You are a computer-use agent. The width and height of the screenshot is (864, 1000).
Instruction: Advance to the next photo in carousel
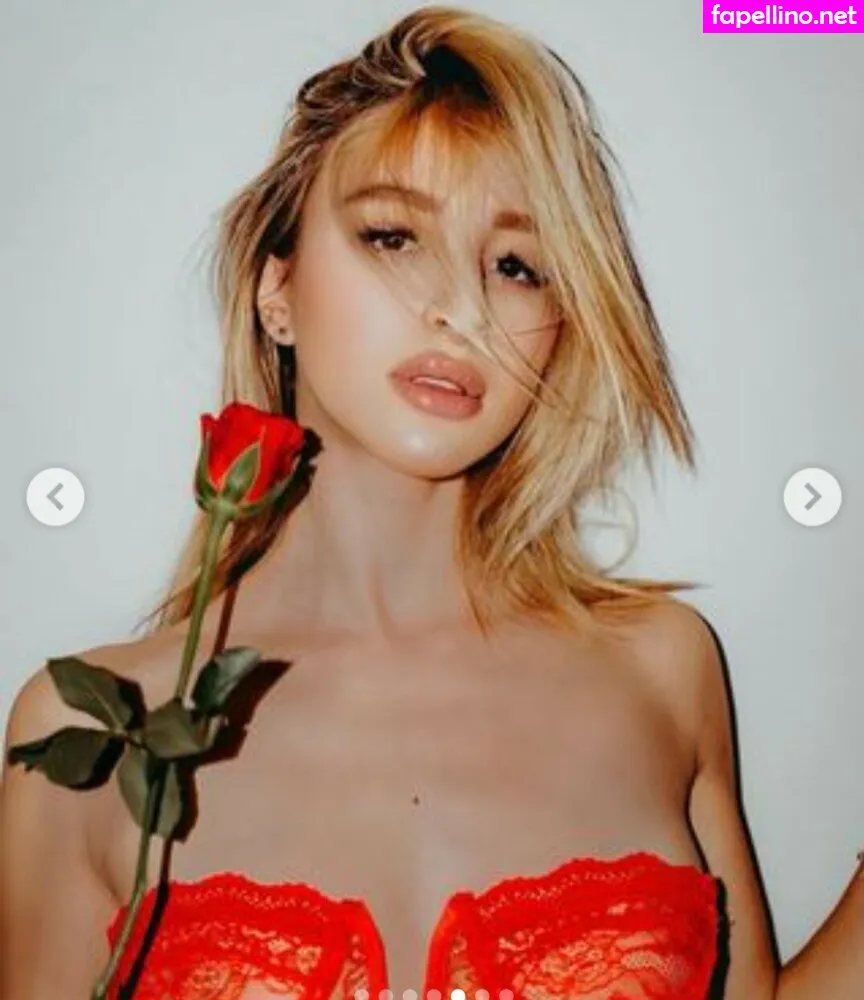812,497
